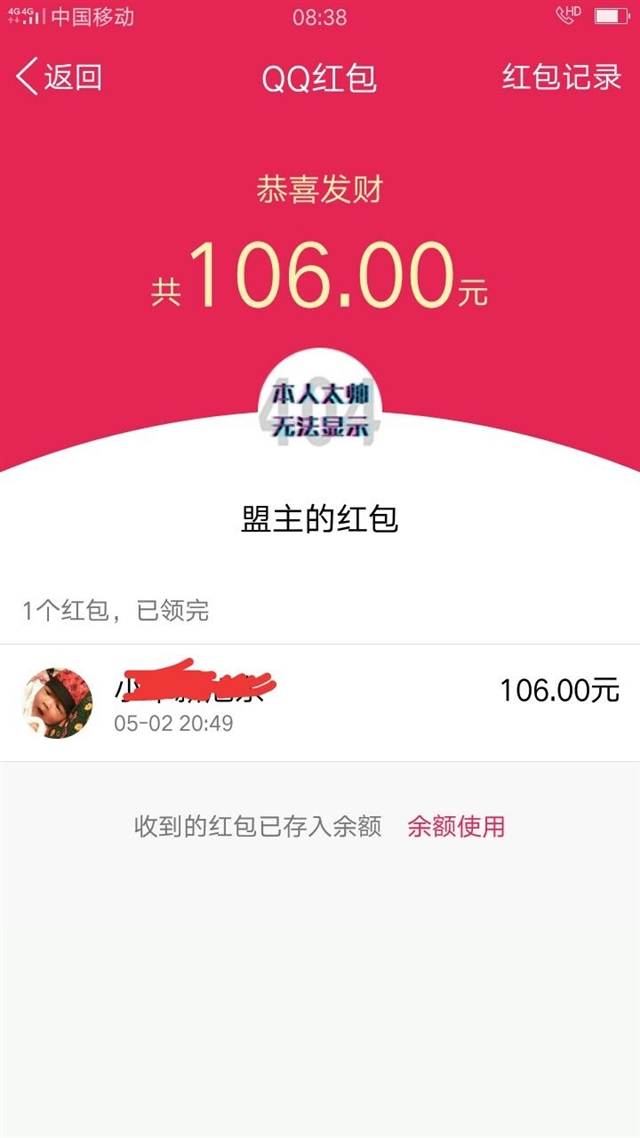The width and height of the screenshot is (640, 1138).
Task: Go back with the 返回 button
Action: point(59,78)
